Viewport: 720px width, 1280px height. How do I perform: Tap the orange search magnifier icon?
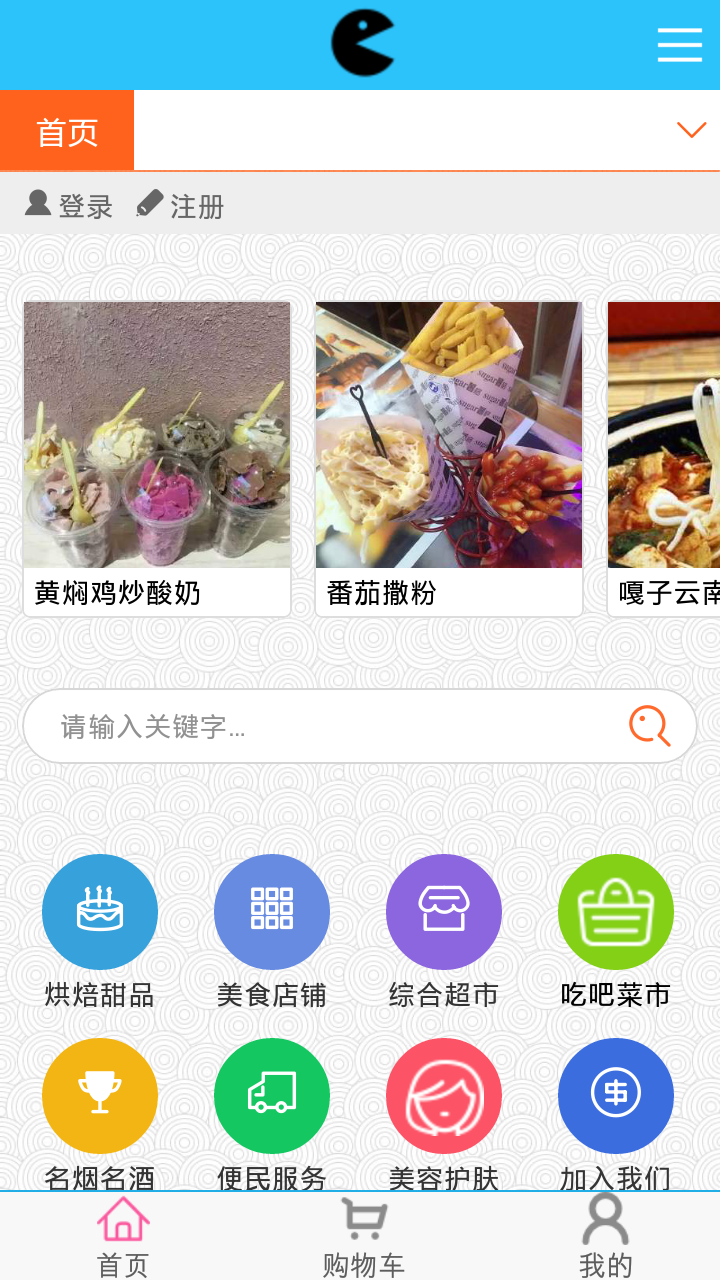pyautogui.click(x=649, y=726)
